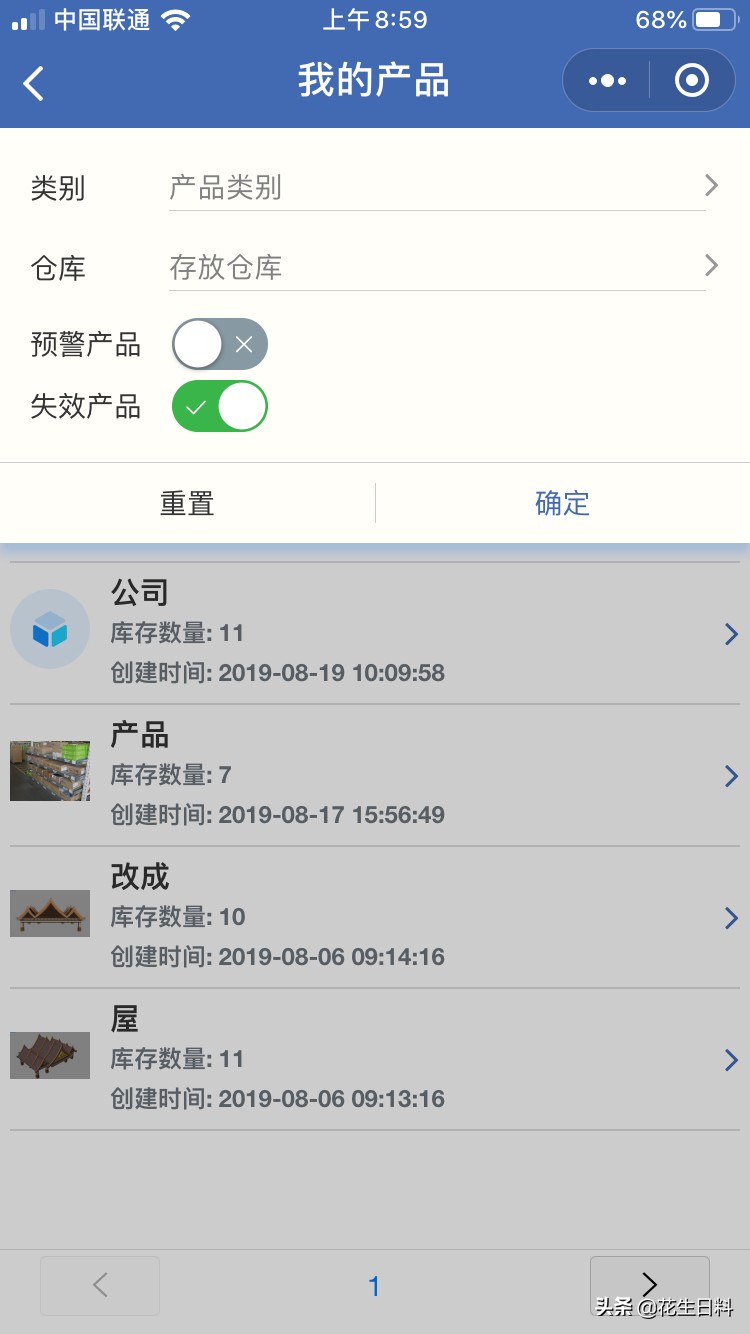
Task: Open the 产品 item with stock 7
Action: (x=375, y=775)
